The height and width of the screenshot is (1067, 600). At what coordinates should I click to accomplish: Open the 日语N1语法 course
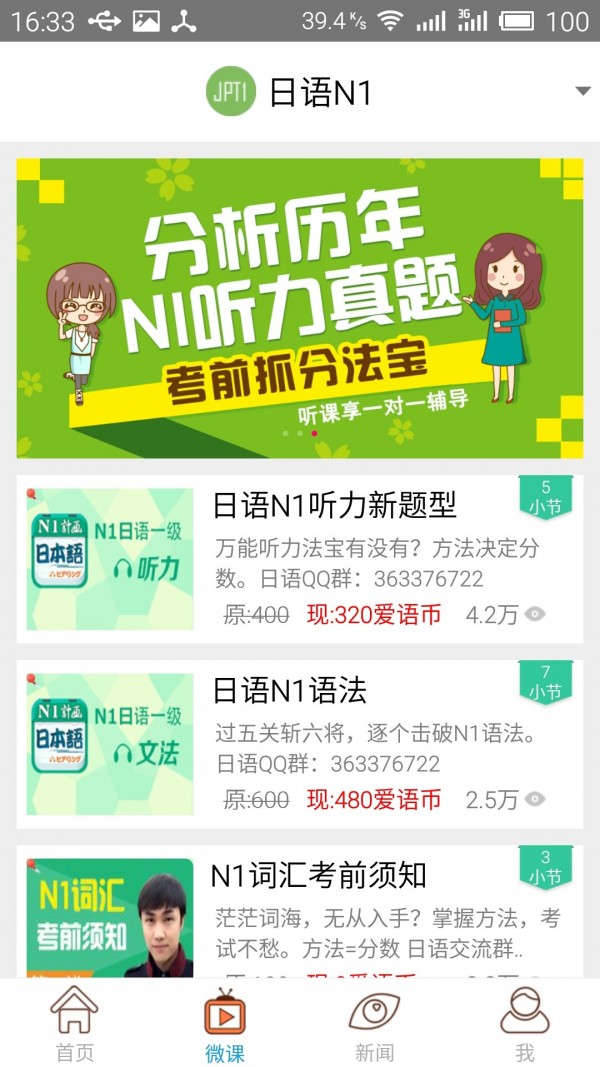point(299,743)
